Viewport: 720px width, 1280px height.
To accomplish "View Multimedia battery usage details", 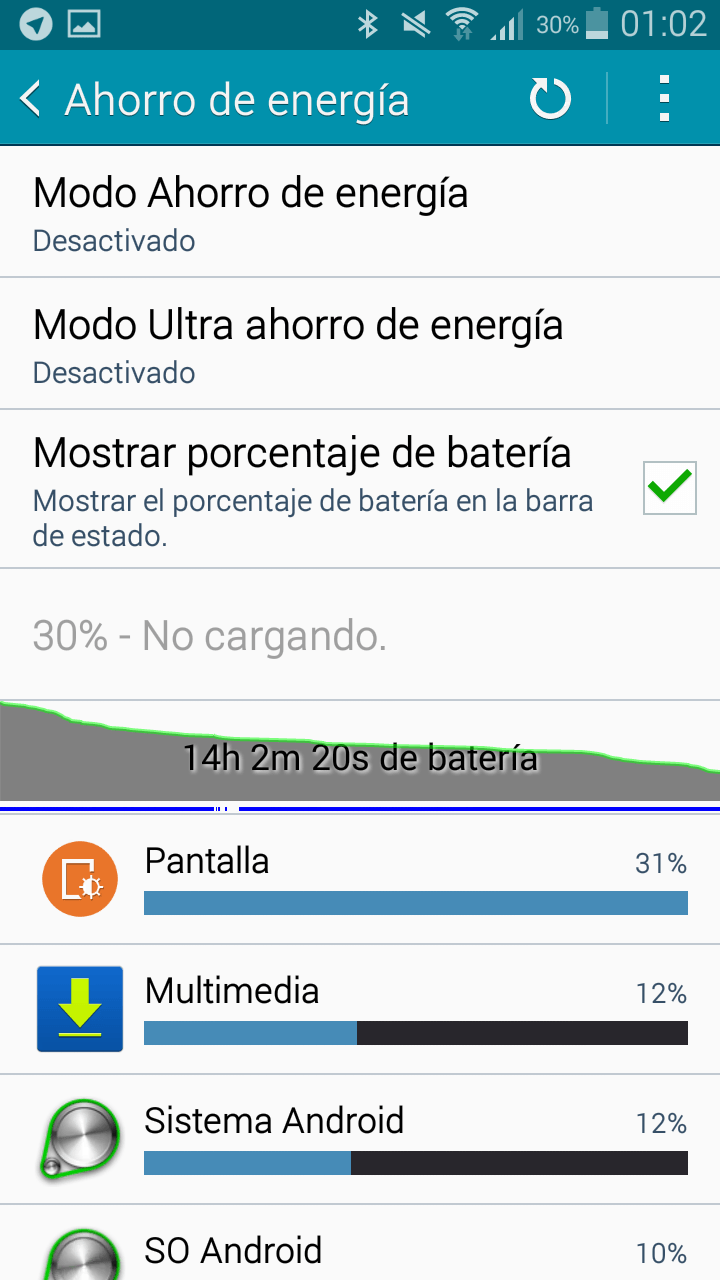I will click(x=360, y=1010).
